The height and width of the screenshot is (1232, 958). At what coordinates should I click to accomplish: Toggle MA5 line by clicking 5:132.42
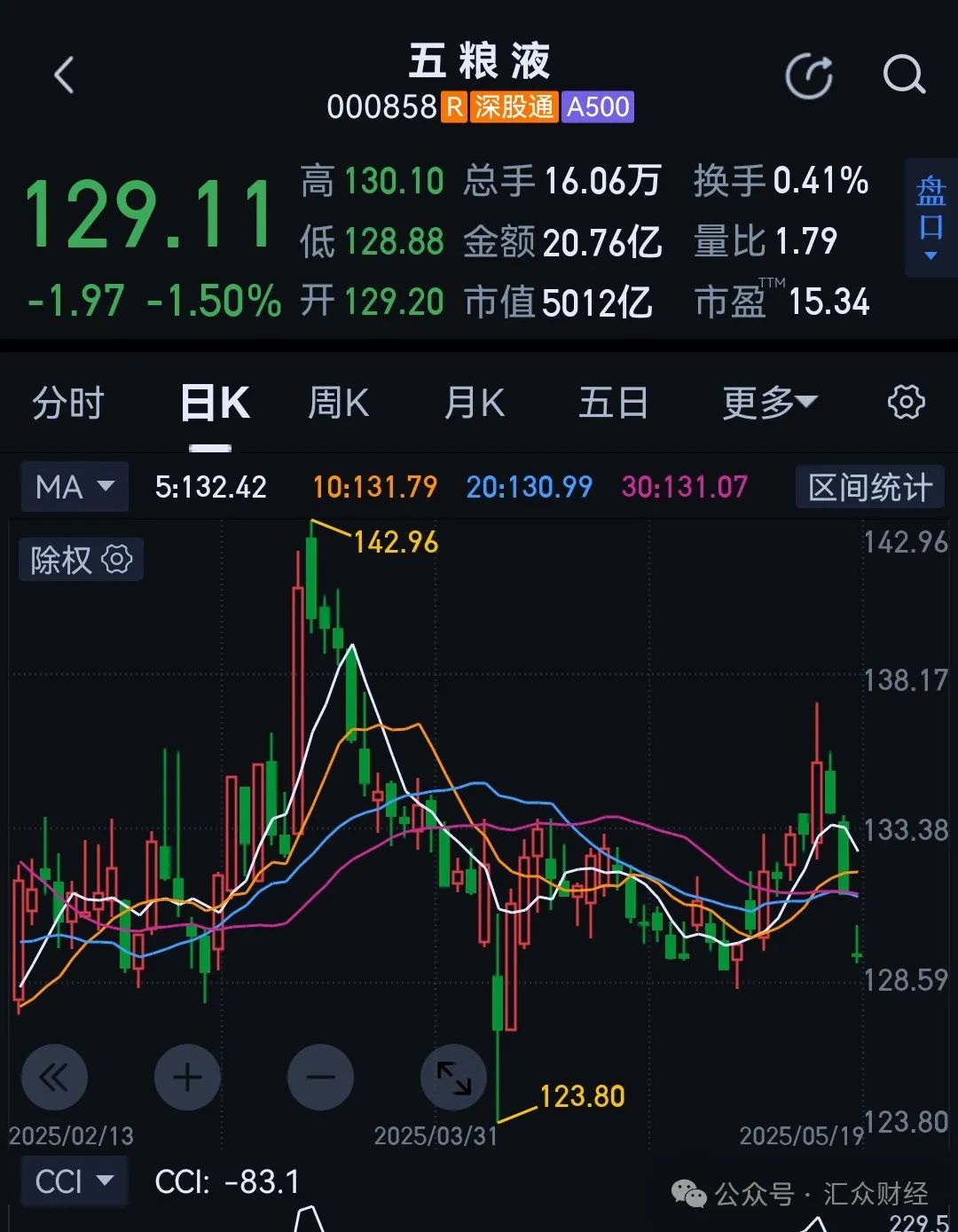pyautogui.click(x=208, y=486)
